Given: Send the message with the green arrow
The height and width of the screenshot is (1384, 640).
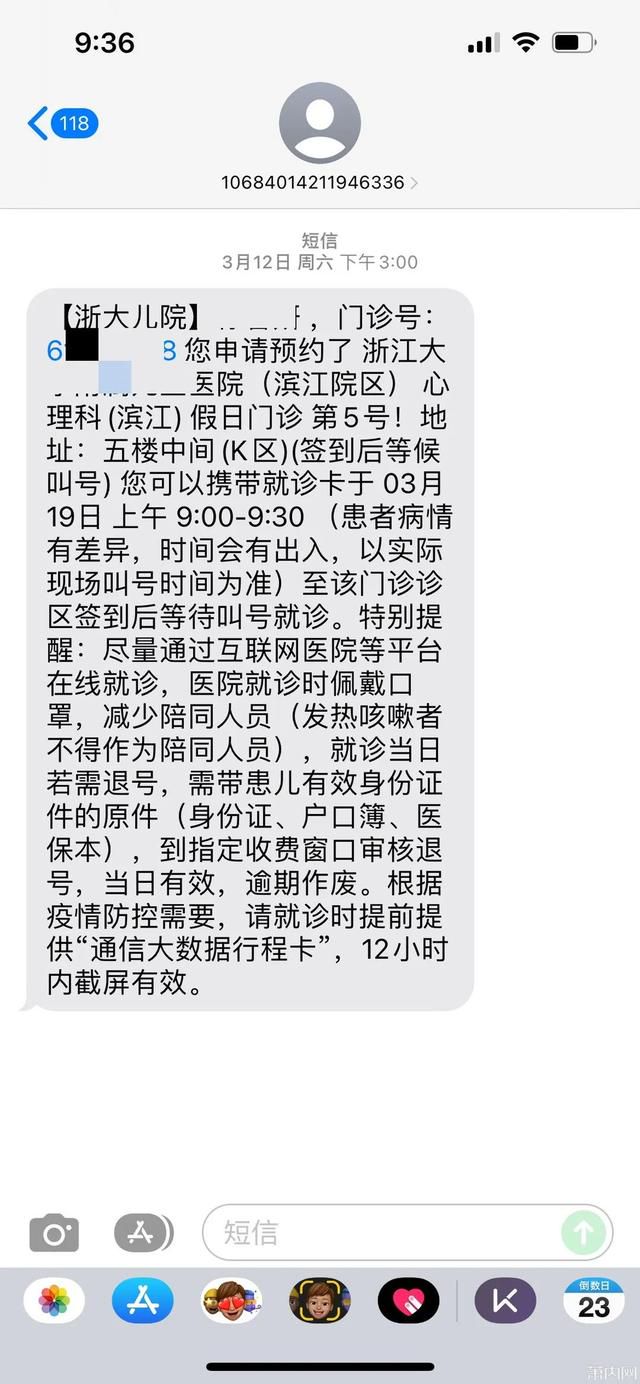Looking at the screenshot, I should click(x=584, y=1232).
